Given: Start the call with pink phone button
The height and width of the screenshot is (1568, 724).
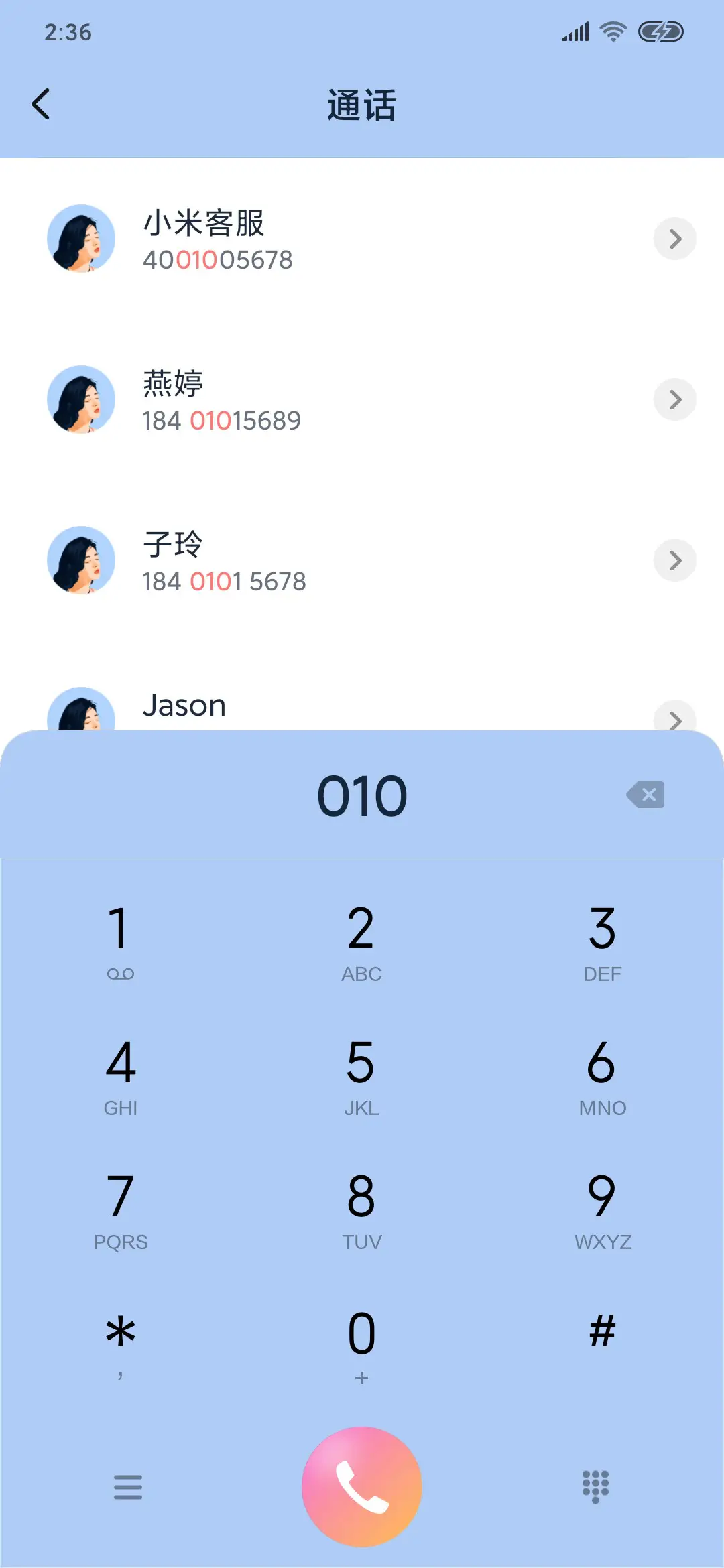Looking at the screenshot, I should pos(362,1486).
